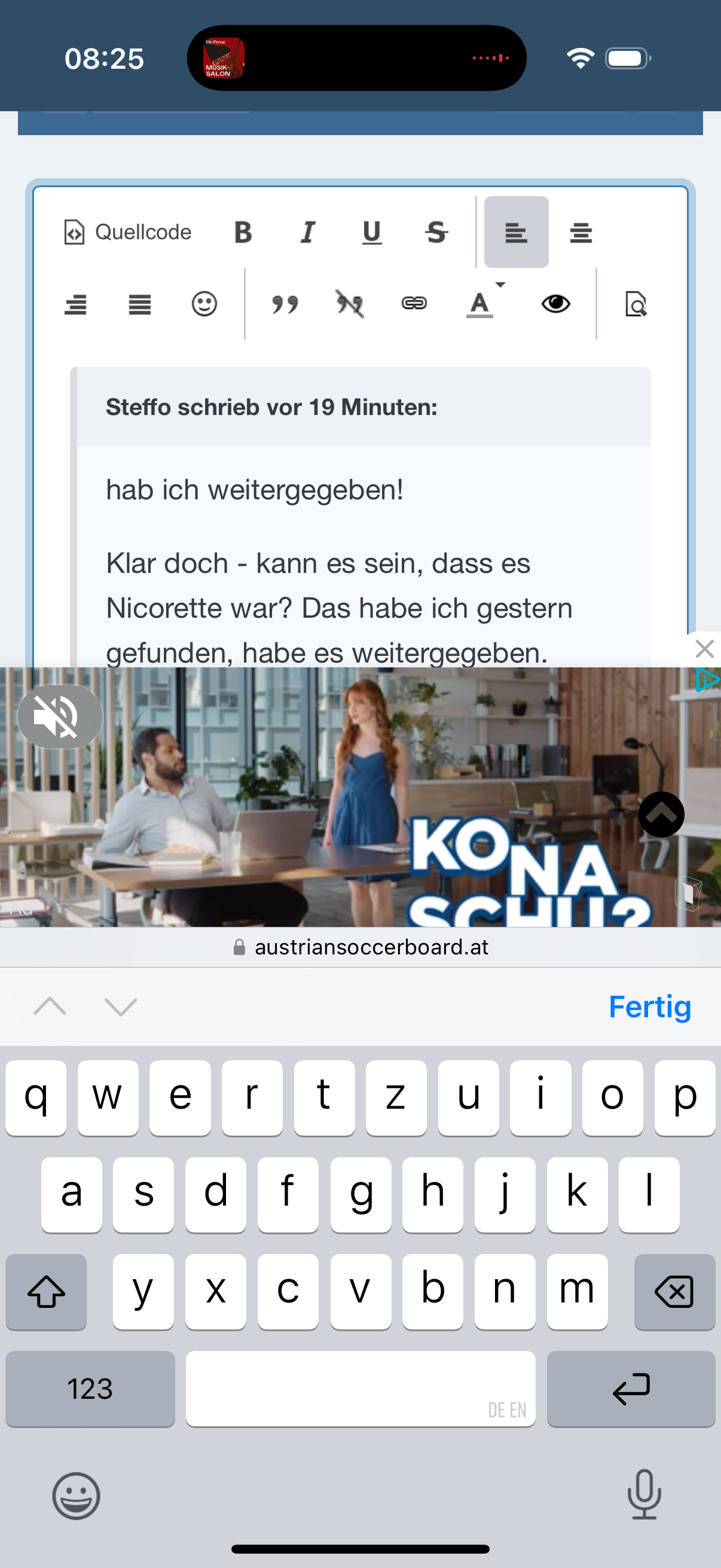Right-align the text

[75, 304]
